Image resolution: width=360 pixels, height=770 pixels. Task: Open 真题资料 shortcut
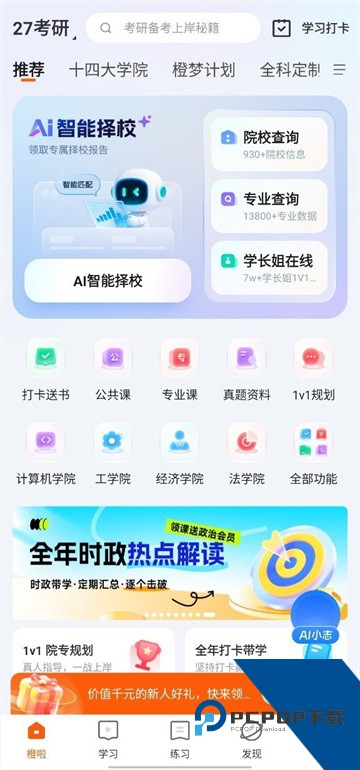coord(247,370)
